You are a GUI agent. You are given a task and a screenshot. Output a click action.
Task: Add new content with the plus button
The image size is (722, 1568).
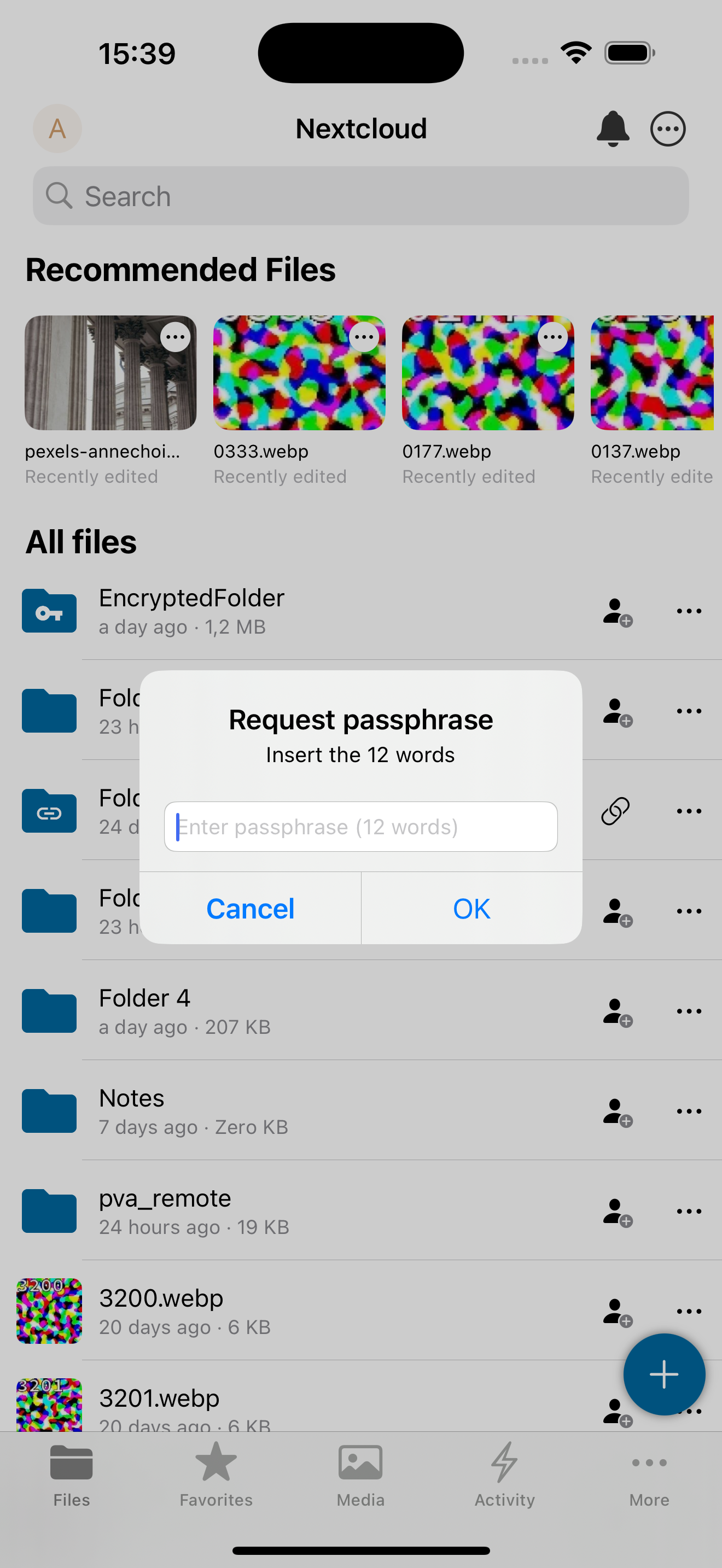click(663, 1374)
